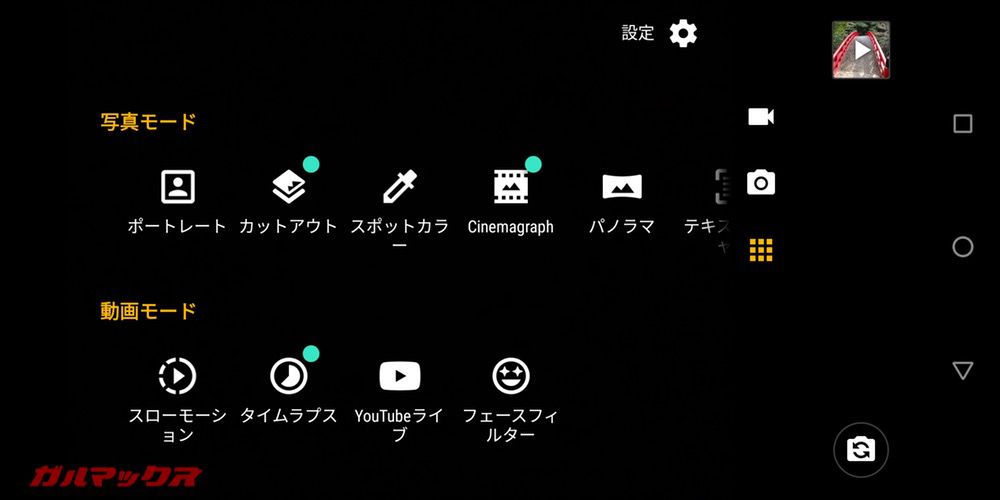Select ポートレート mode

[x=177, y=187]
